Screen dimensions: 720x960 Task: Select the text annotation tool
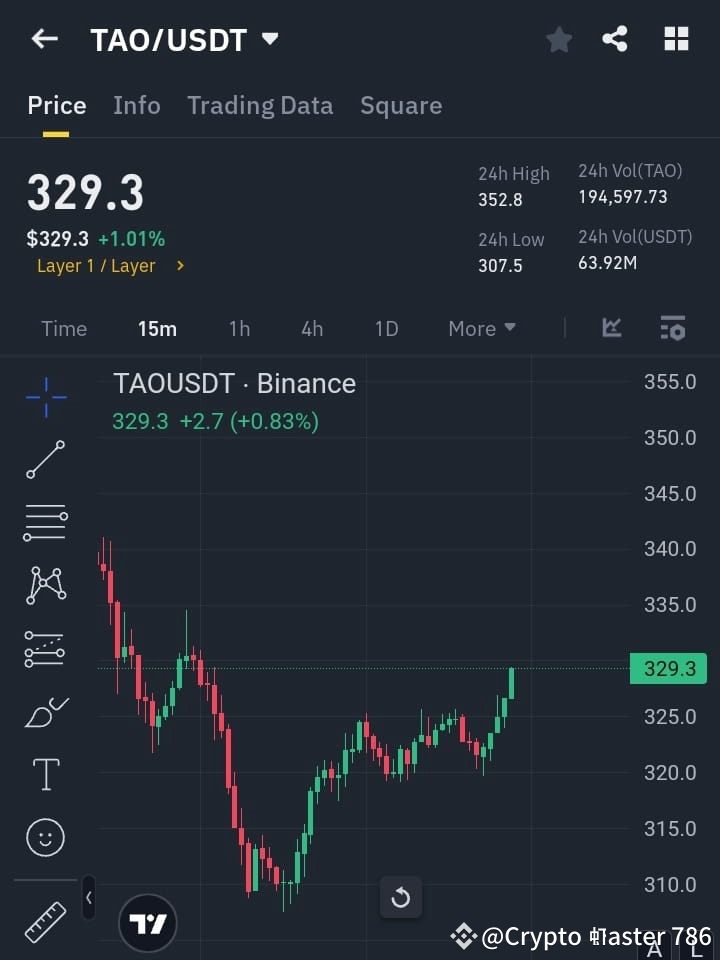tap(45, 774)
